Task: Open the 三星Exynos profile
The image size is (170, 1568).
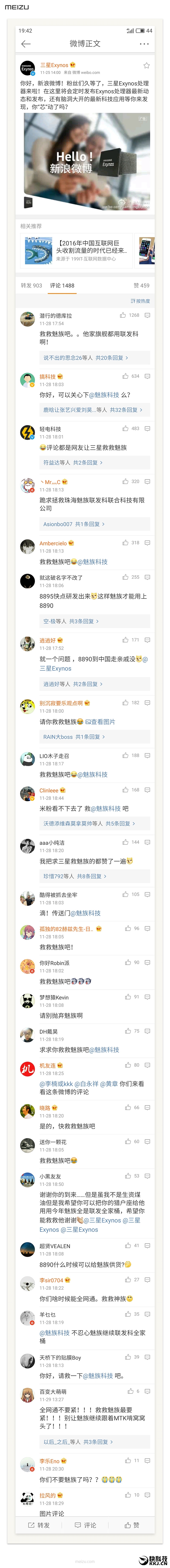Action: [x=54, y=65]
